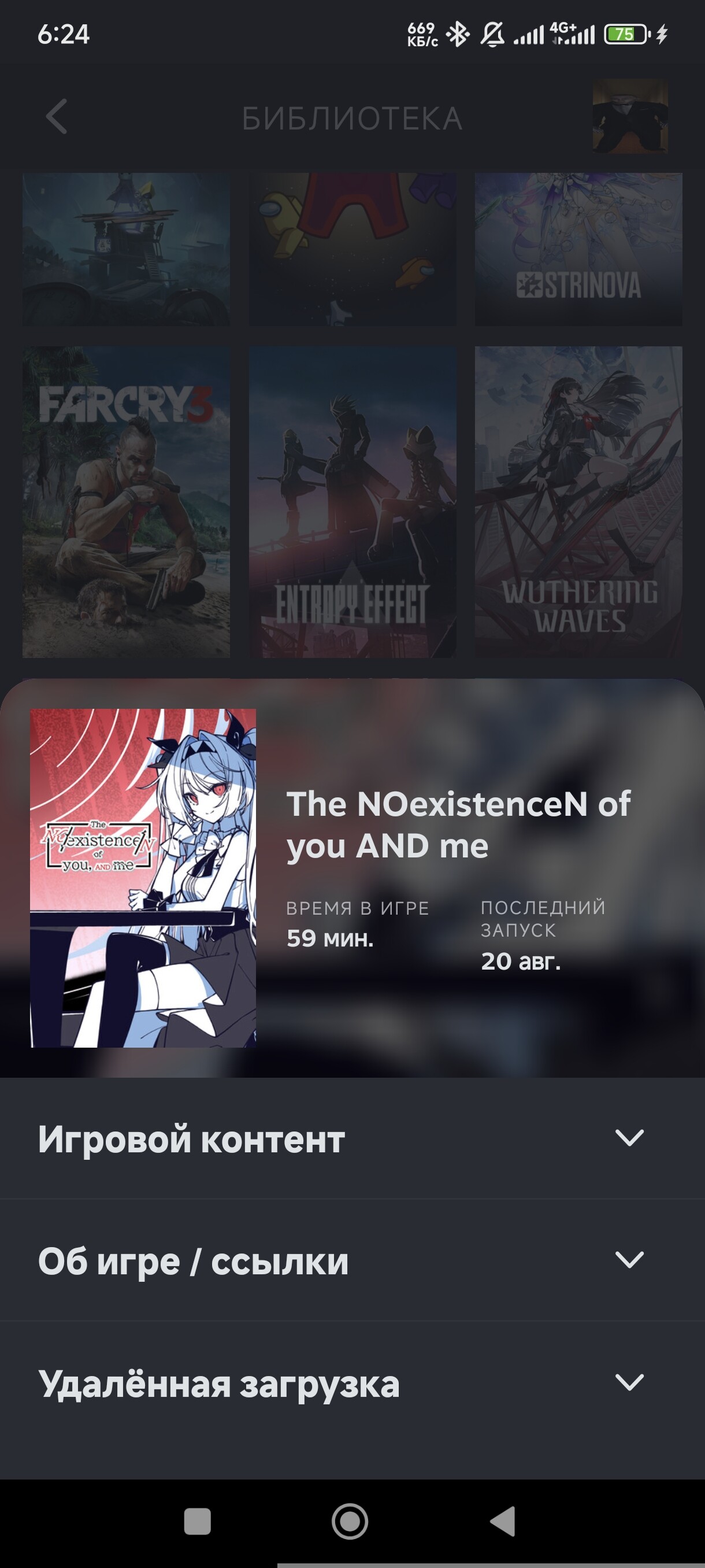
Task: Select the Wuthering Waves game tile
Action: [x=578, y=502]
